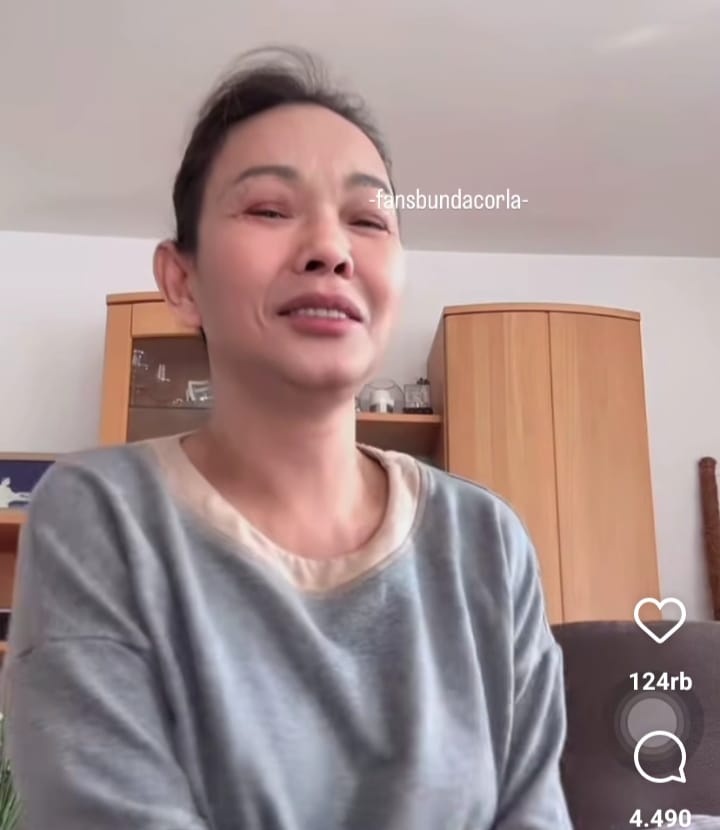Open the comments on this reel
The height and width of the screenshot is (830, 720).
click(660, 757)
